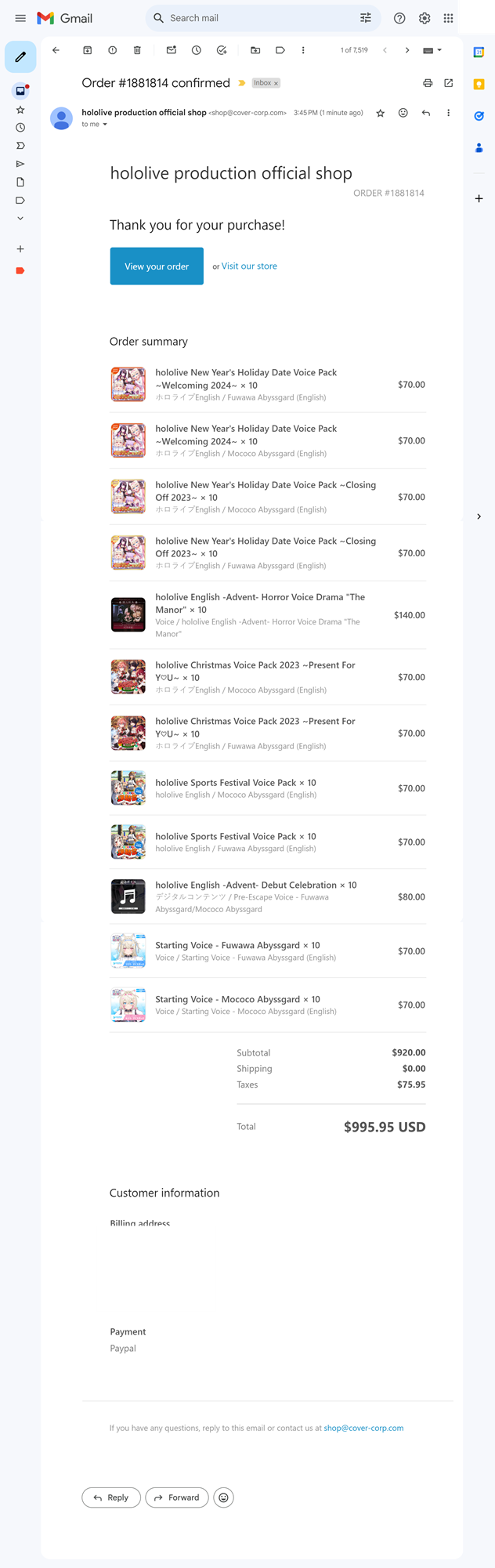Archive this email
495x1568 pixels.
click(88, 50)
